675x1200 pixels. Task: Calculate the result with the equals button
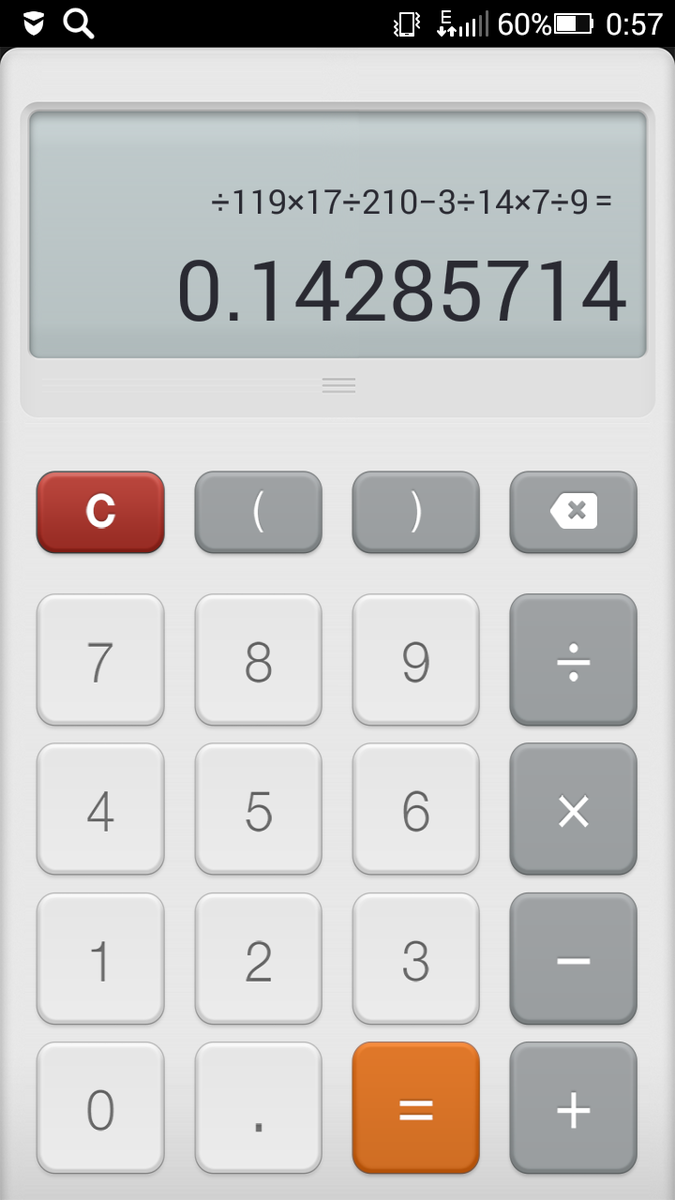click(416, 1108)
